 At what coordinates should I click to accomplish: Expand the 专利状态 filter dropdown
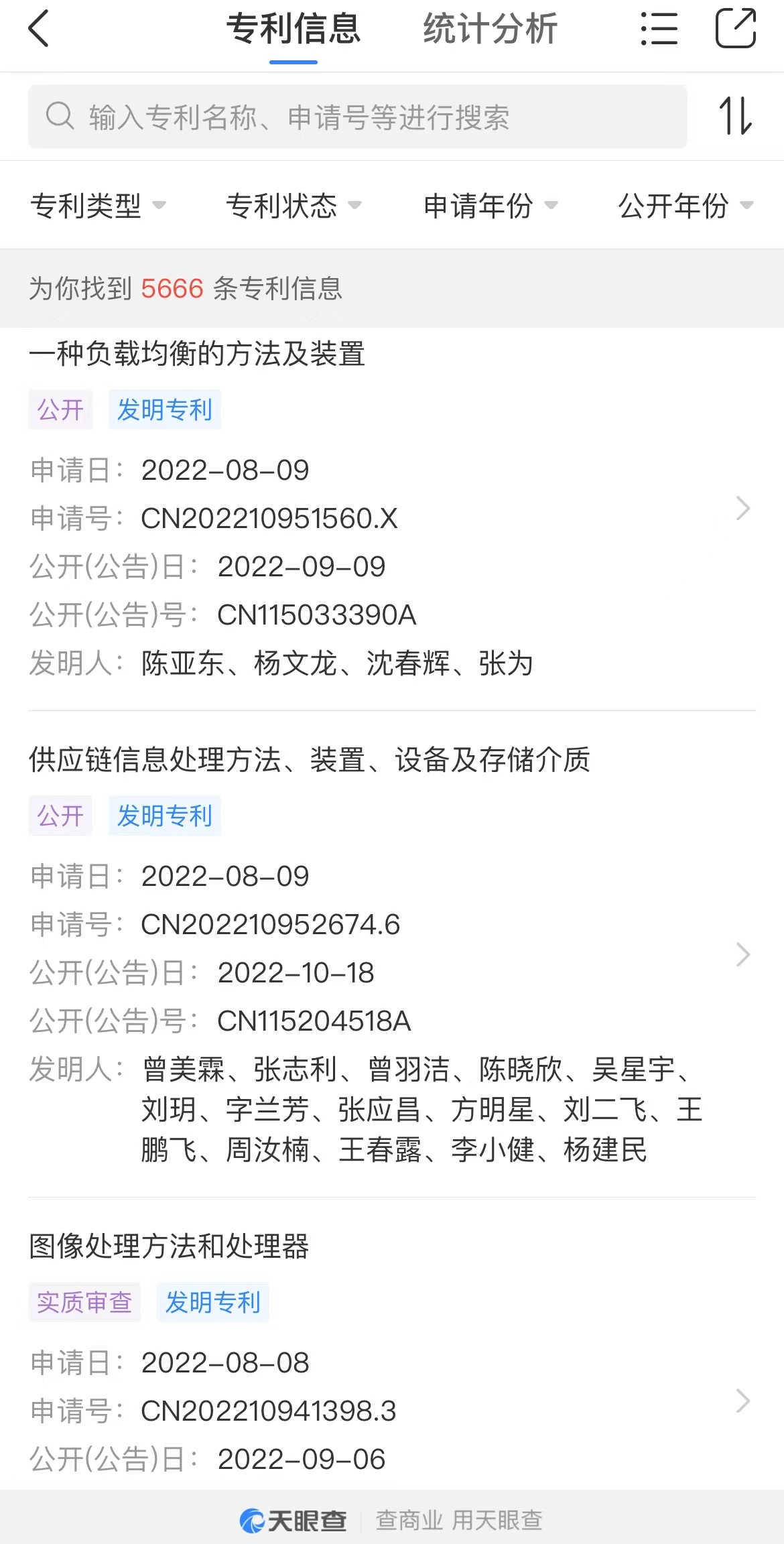(x=293, y=205)
